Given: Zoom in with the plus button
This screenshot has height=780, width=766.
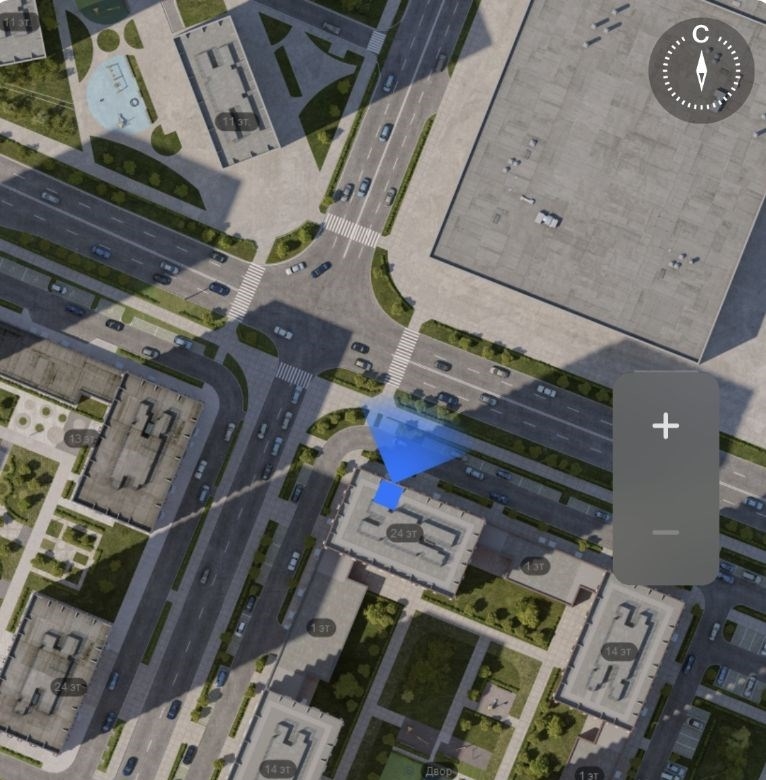Looking at the screenshot, I should [665, 426].
